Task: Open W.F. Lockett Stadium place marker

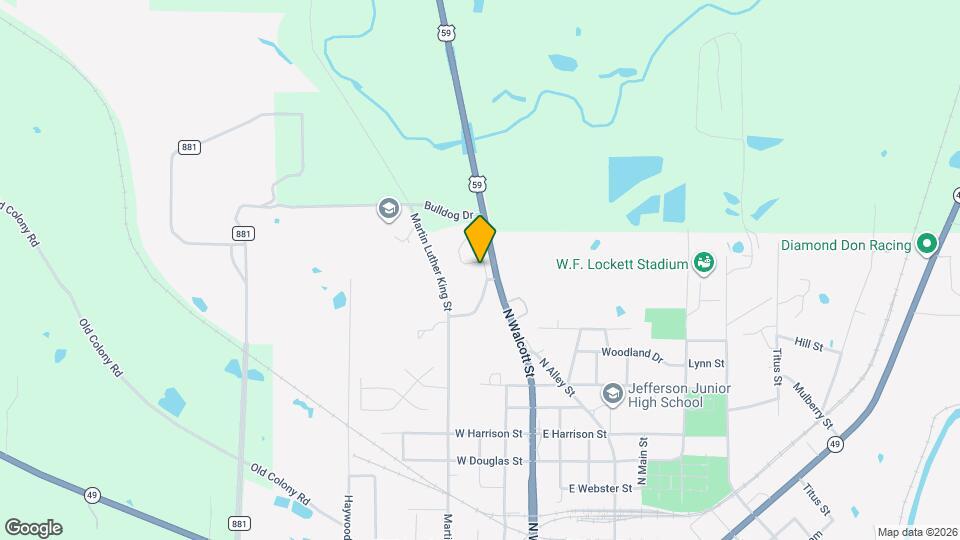Action: [x=705, y=264]
